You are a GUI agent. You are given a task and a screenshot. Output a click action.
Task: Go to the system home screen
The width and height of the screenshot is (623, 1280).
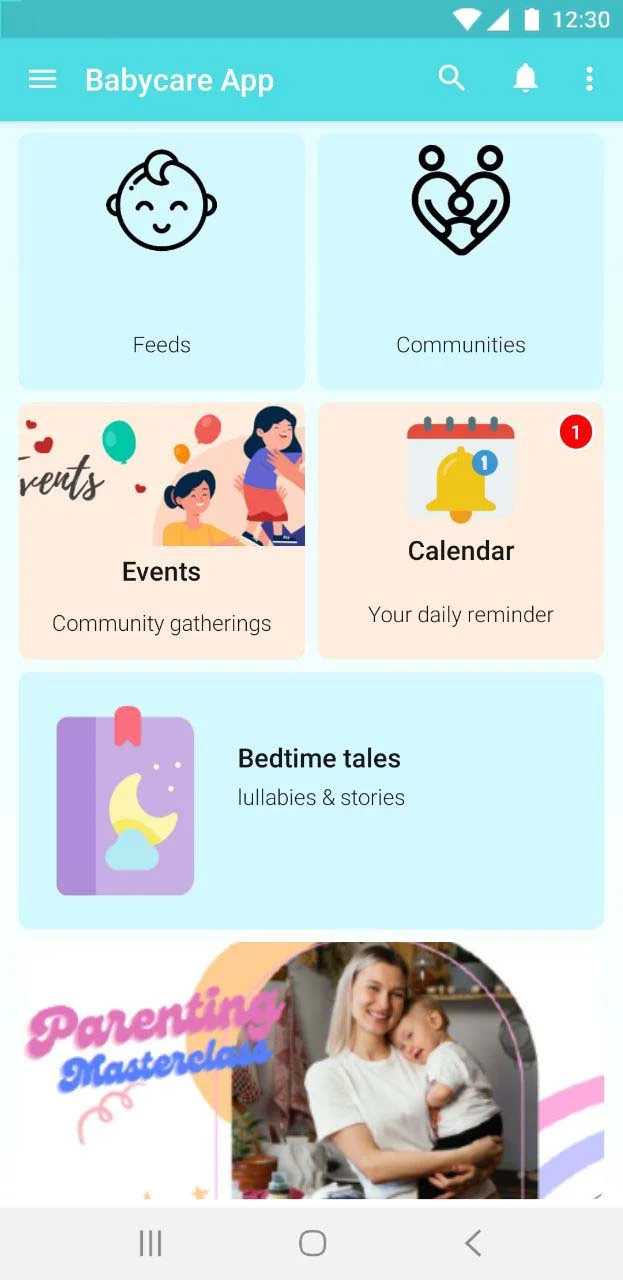pyautogui.click(x=312, y=1243)
